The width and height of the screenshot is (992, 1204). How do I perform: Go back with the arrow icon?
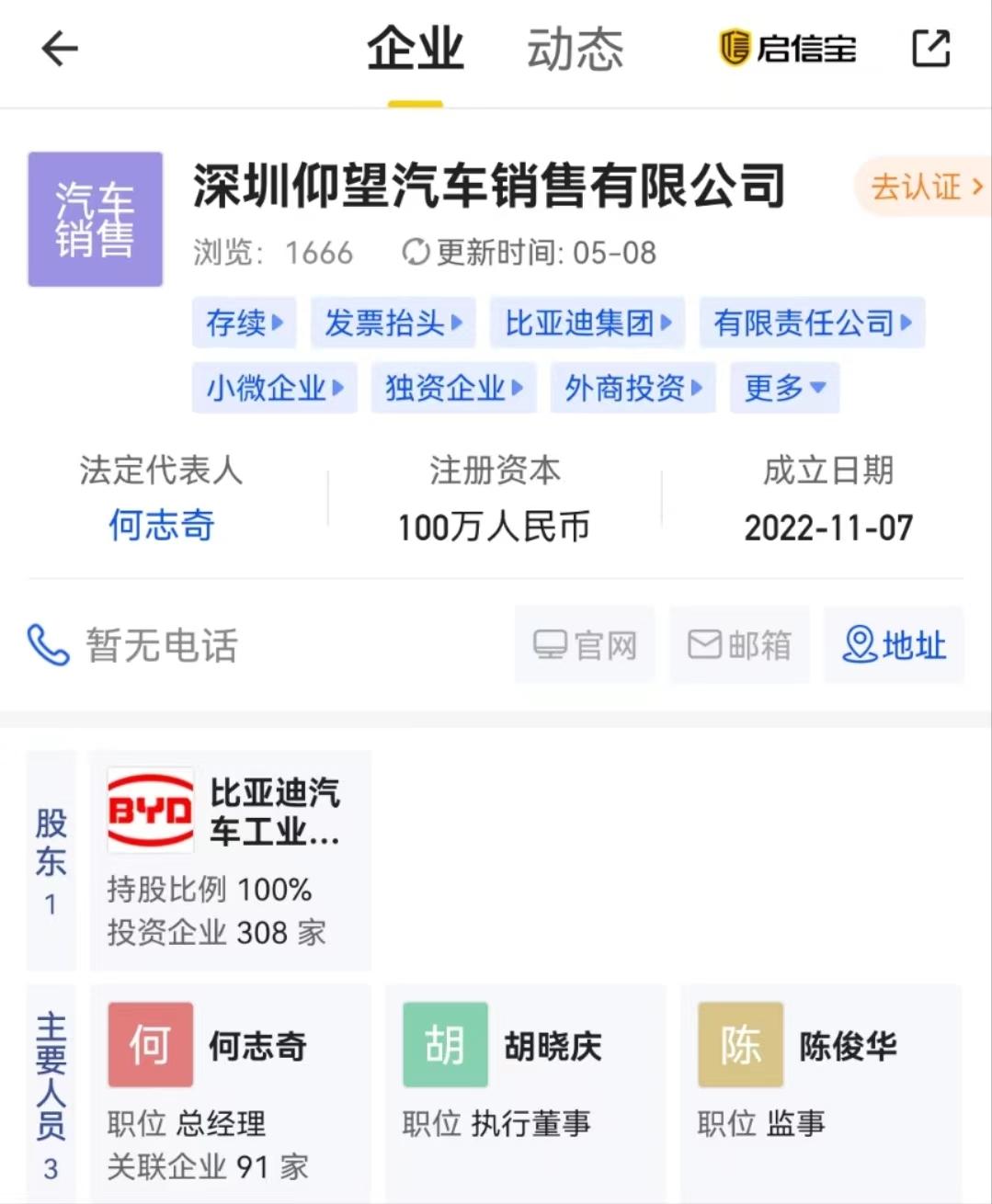point(60,49)
